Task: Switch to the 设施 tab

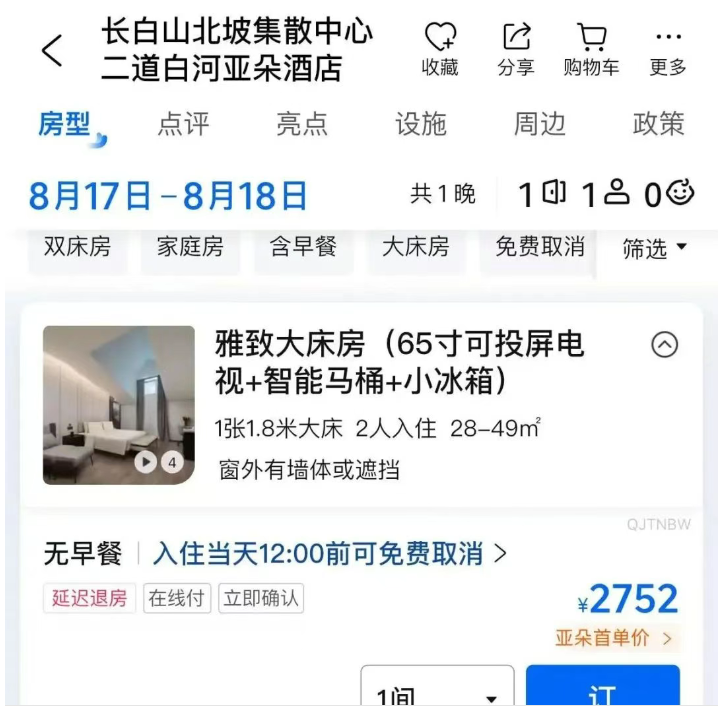Action: tap(421, 124)
